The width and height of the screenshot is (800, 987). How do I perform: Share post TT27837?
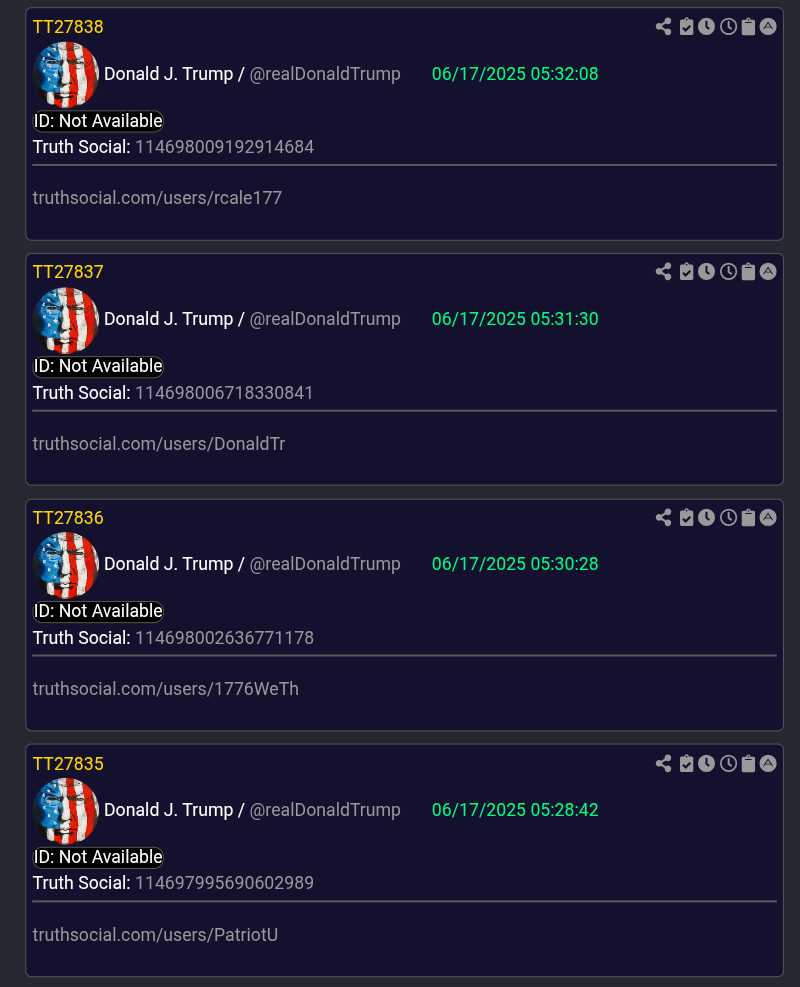tap(663, 271)
